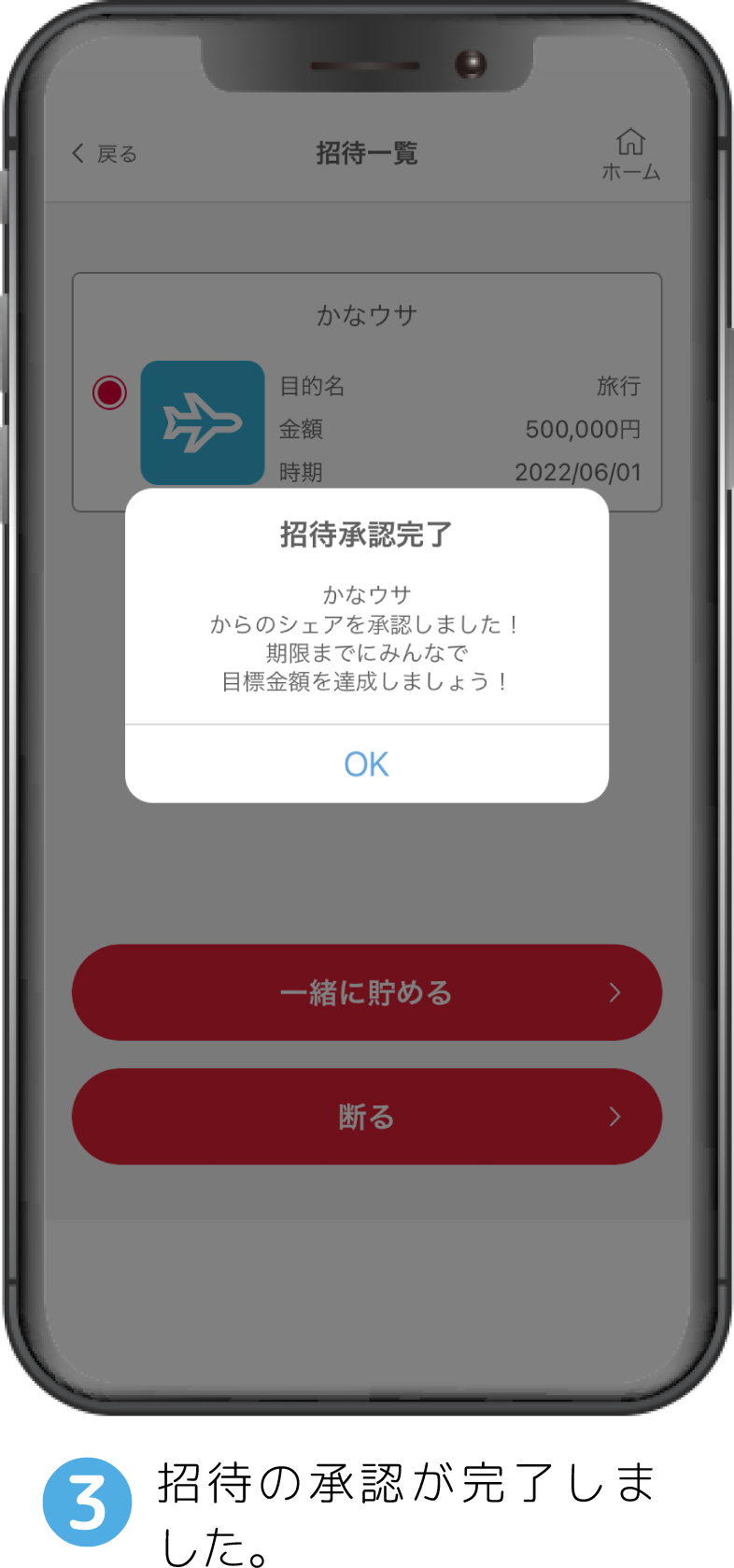Select the かなウサ invitation radio button
Viewport: 734px width, 1568px height.
coord(109,392)
